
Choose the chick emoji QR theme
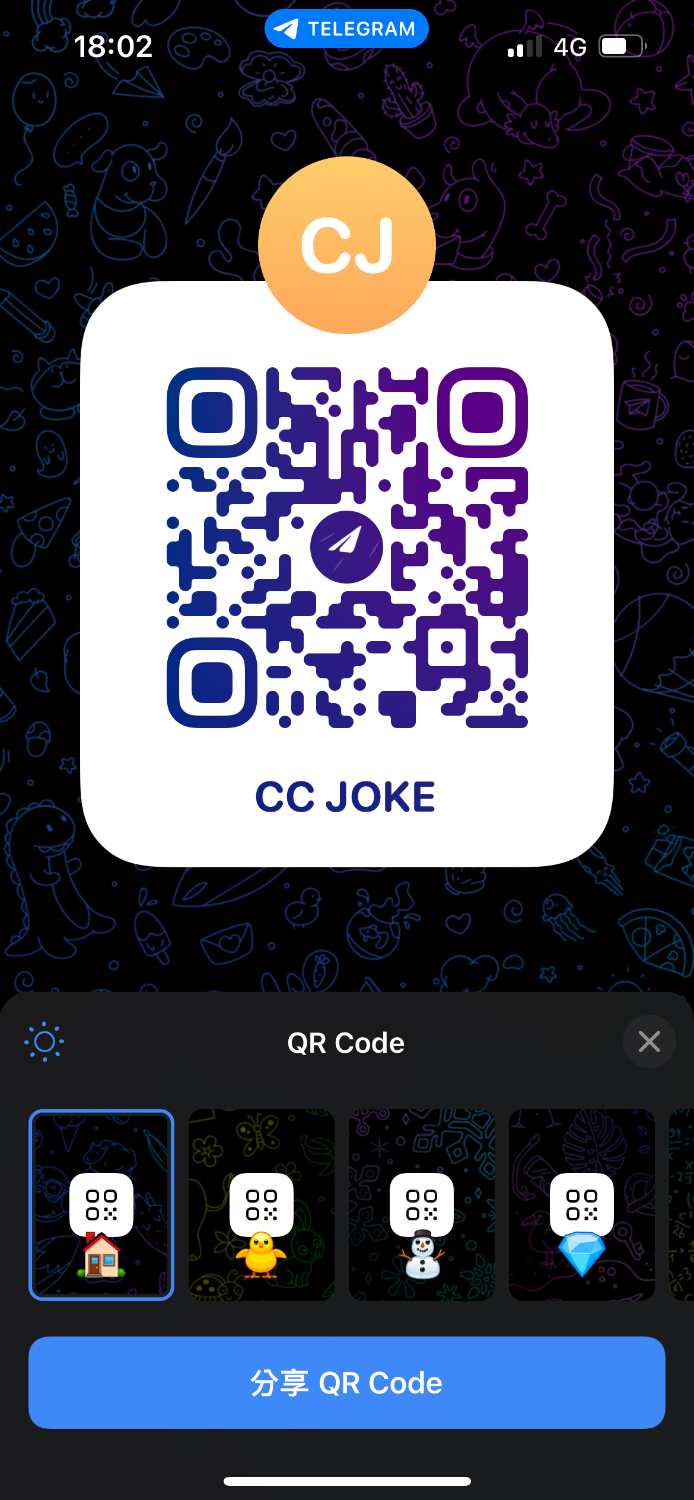point(261,1205)
